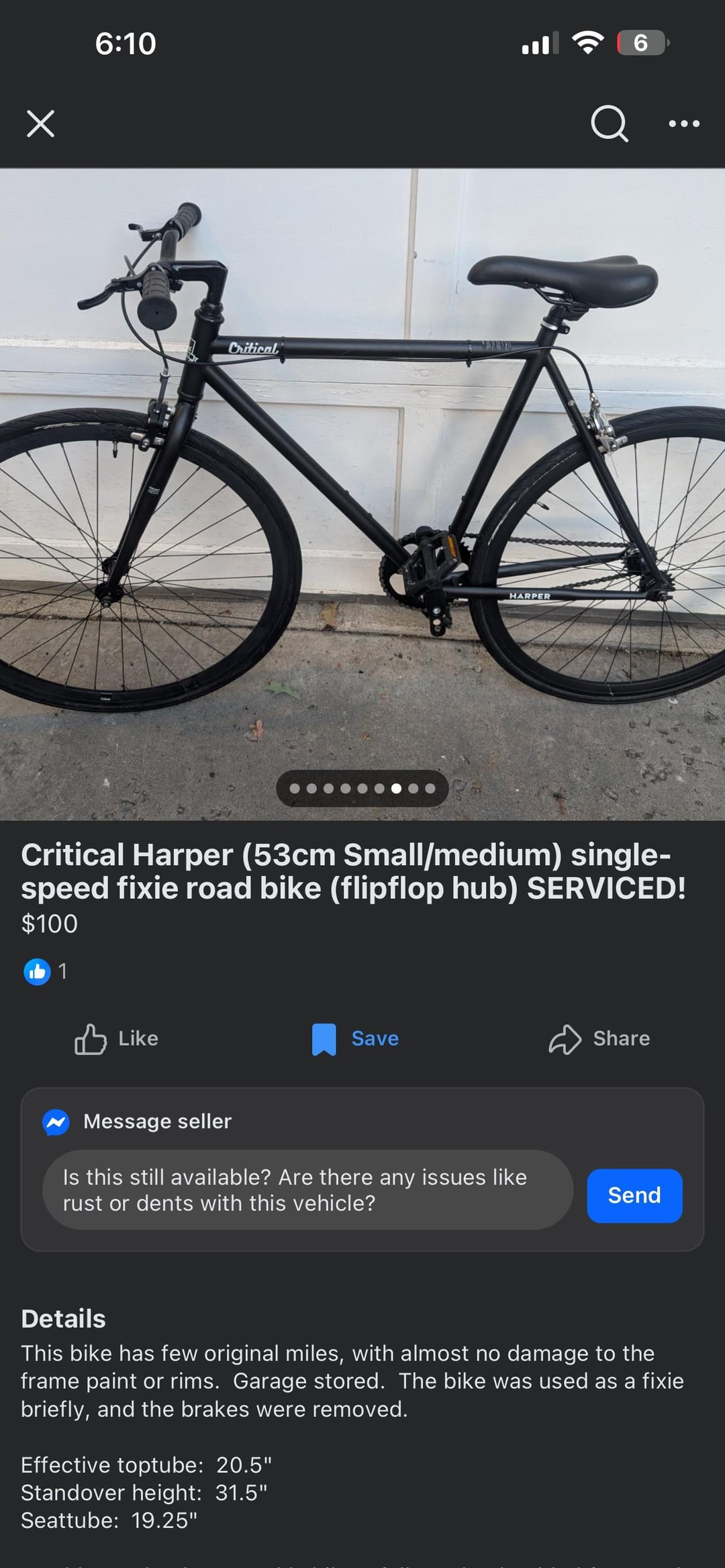The height and width of the screenshot is (1568, 725).
Task: Open the three-dot overflow menu
Action: [x=684, y=124]
